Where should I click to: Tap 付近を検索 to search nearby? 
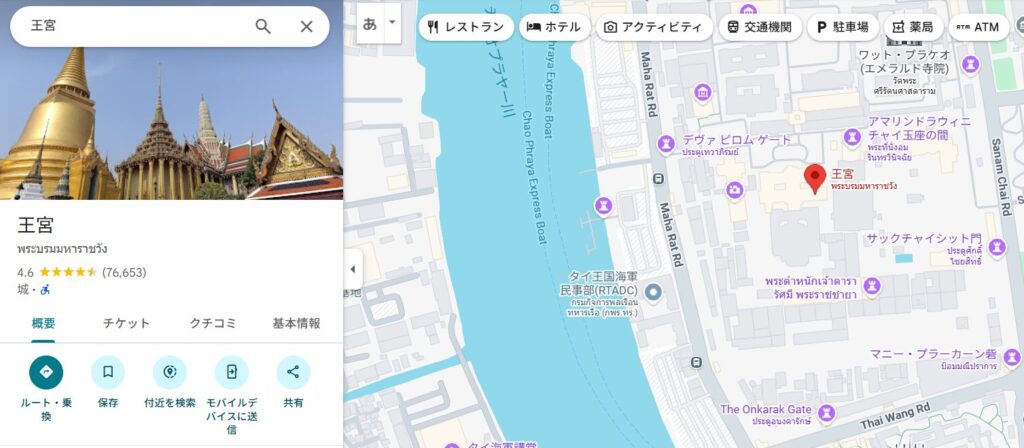(x=170, y=372)
